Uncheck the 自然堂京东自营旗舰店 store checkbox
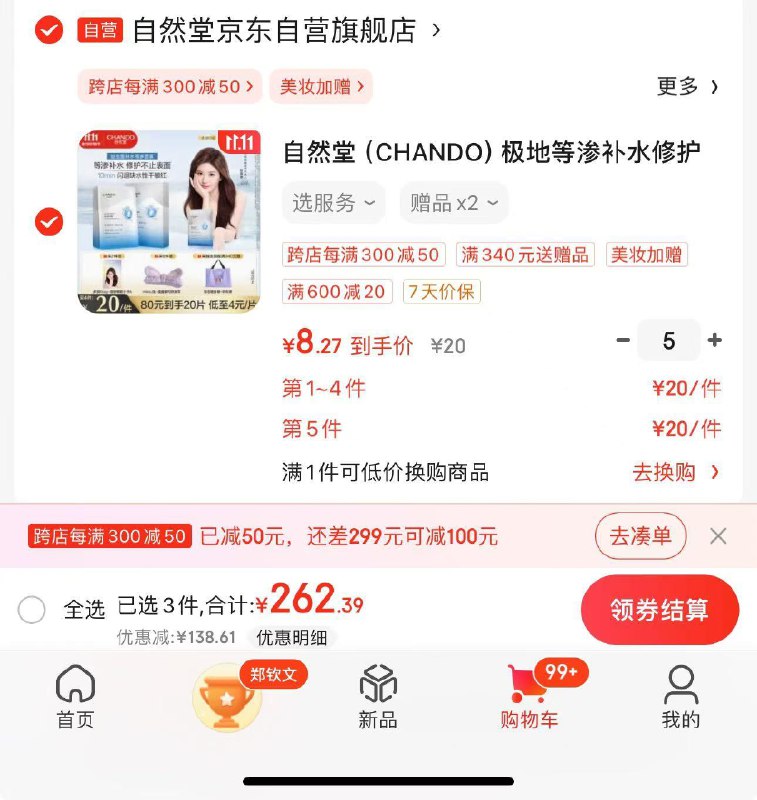757x800 pixels. [49, 31]
